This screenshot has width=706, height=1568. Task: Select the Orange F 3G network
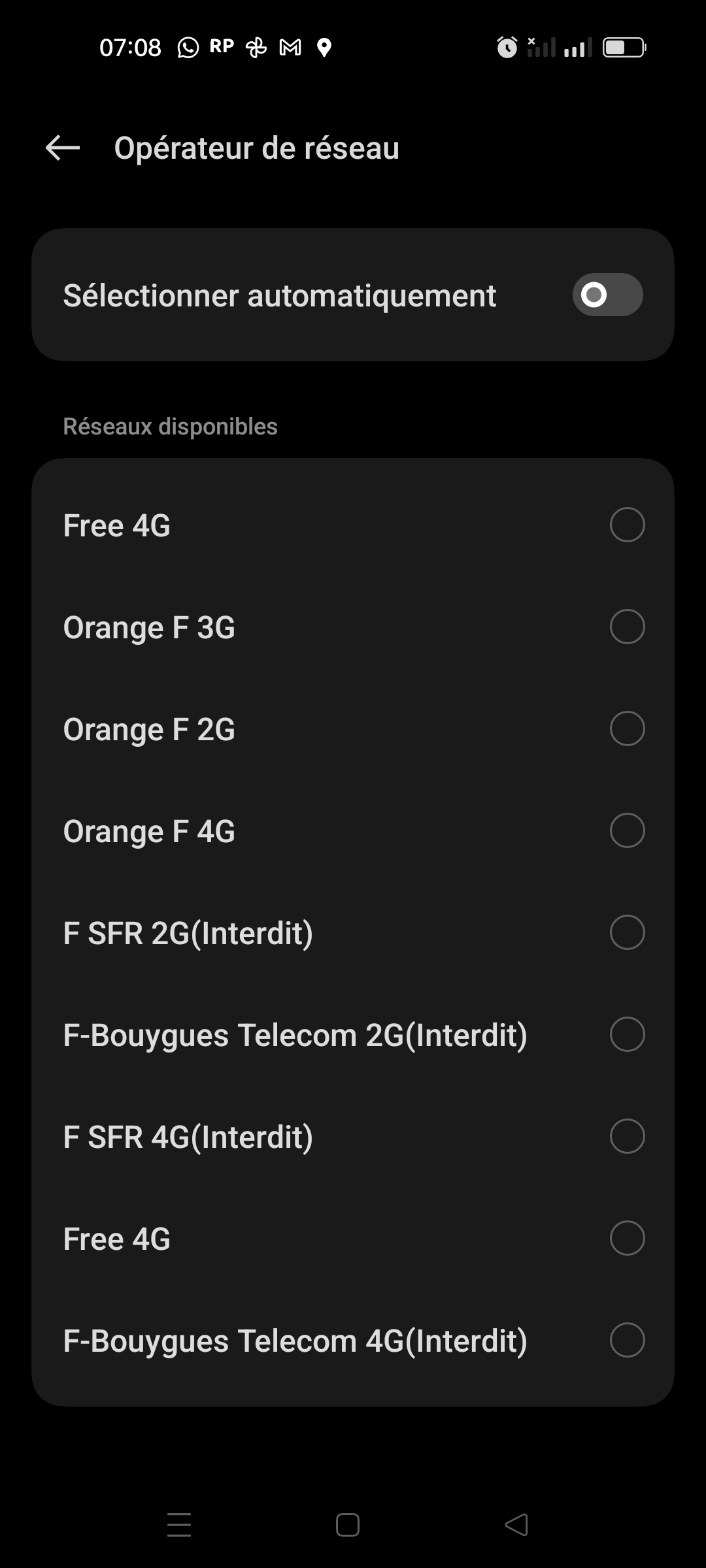[353, 627]
